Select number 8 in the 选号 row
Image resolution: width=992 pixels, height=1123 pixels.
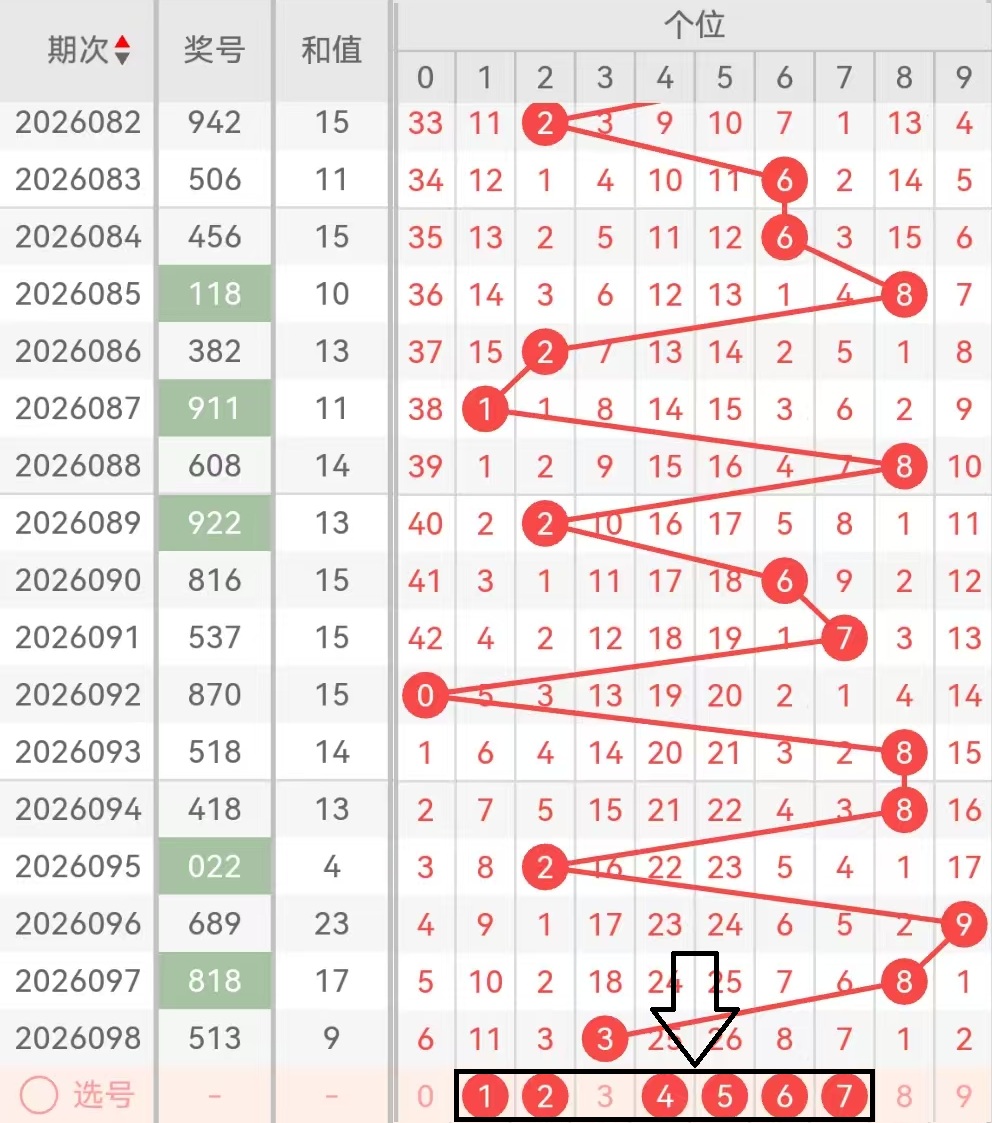pos(904,1096)
